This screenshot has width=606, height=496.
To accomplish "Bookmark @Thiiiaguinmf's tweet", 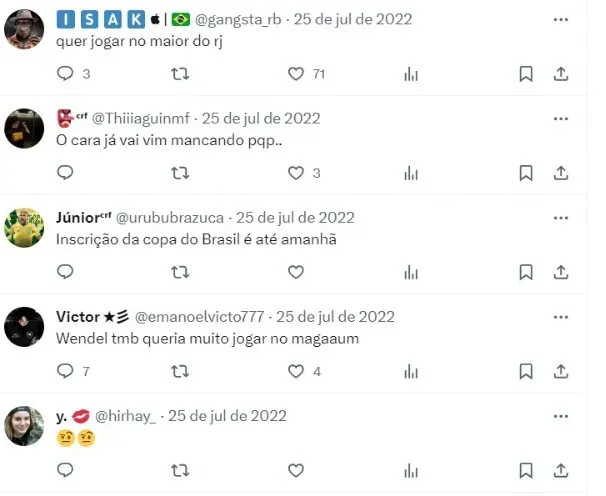I will [526, 173].
